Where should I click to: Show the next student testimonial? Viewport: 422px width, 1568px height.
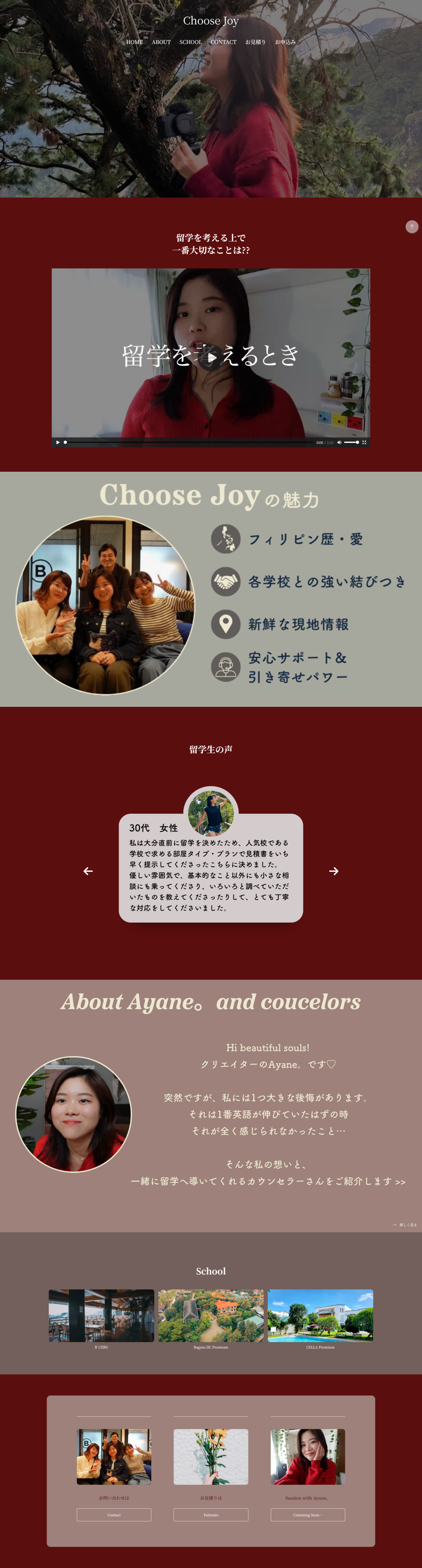click(x=334, y=871)
